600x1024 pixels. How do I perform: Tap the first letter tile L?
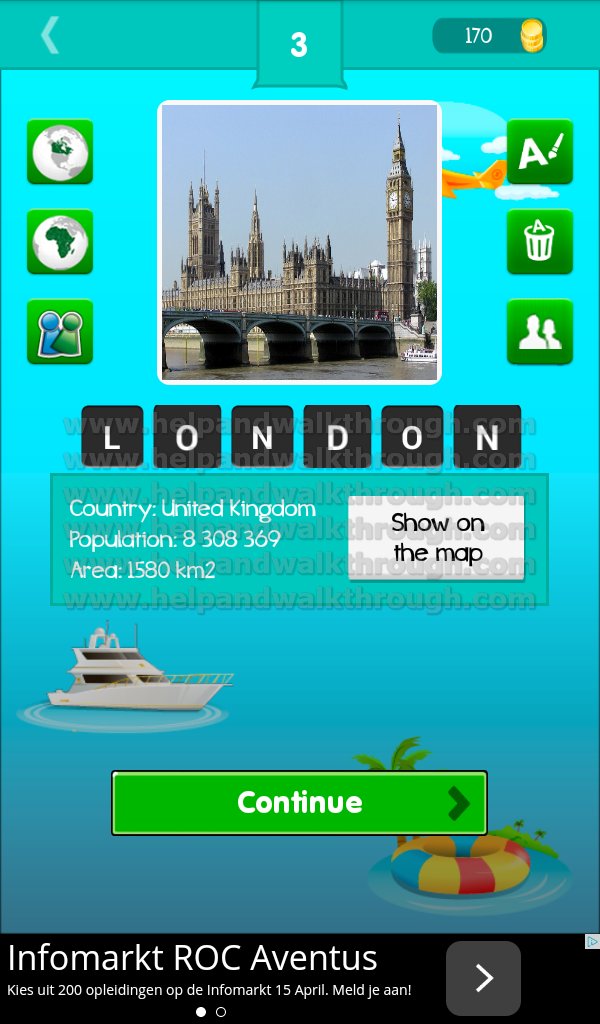pyautogui.click(x=112, y=436)
